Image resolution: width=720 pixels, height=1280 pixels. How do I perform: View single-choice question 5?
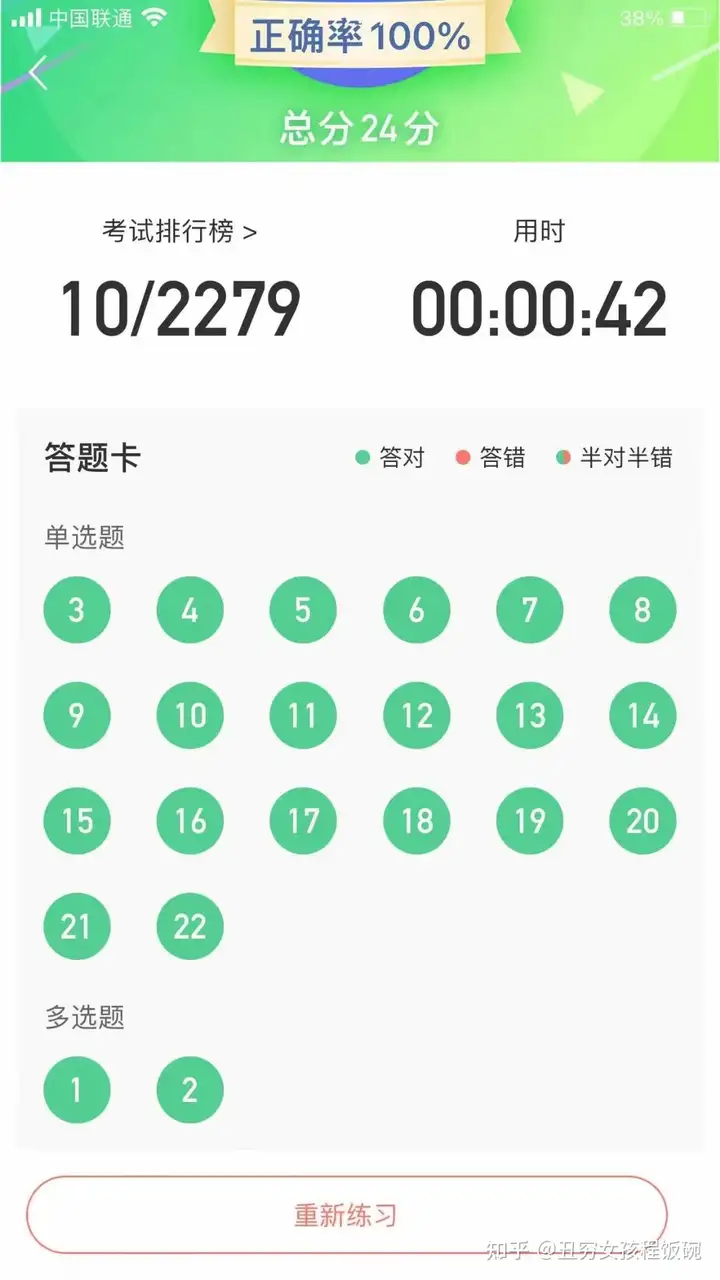(x=303, y=610)
